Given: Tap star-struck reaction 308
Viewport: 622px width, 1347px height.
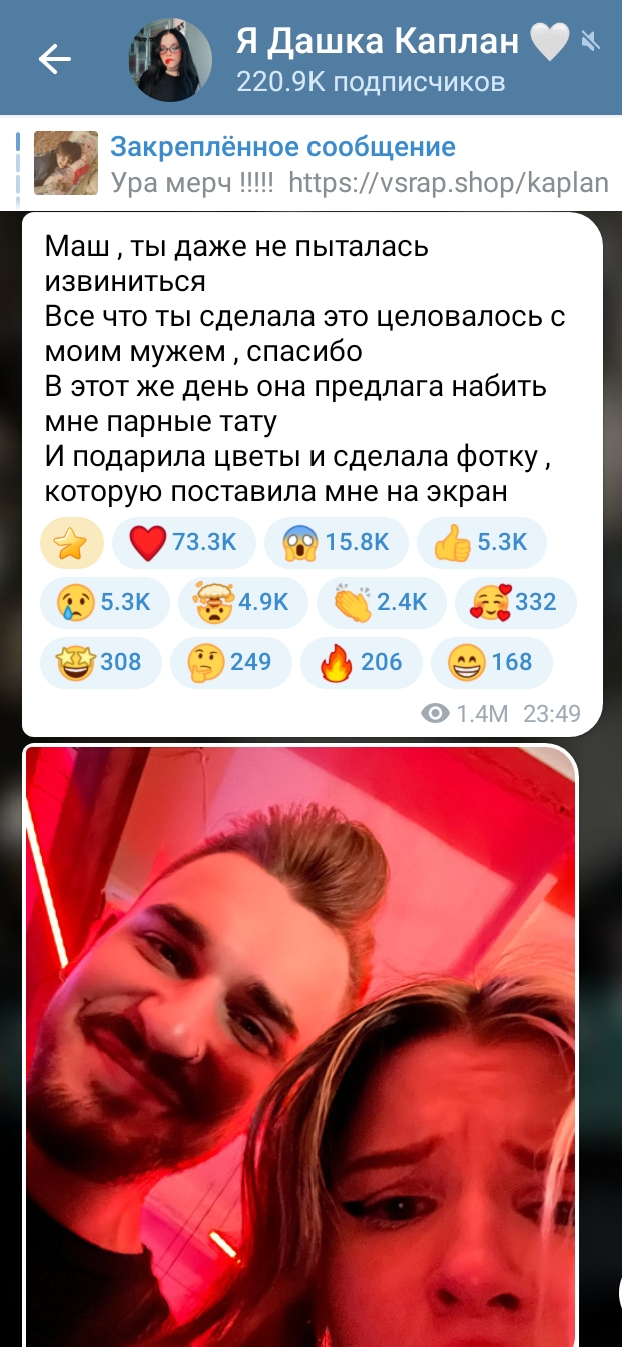Looking at the screenshot, I should click(100, 661).
